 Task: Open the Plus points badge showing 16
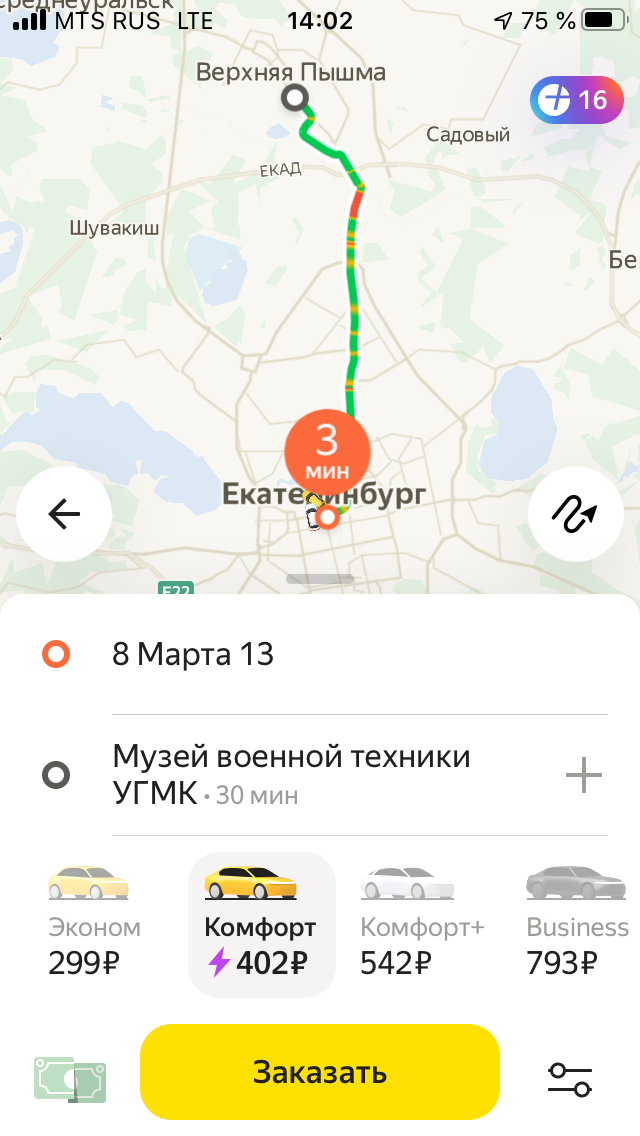[574, 100]
